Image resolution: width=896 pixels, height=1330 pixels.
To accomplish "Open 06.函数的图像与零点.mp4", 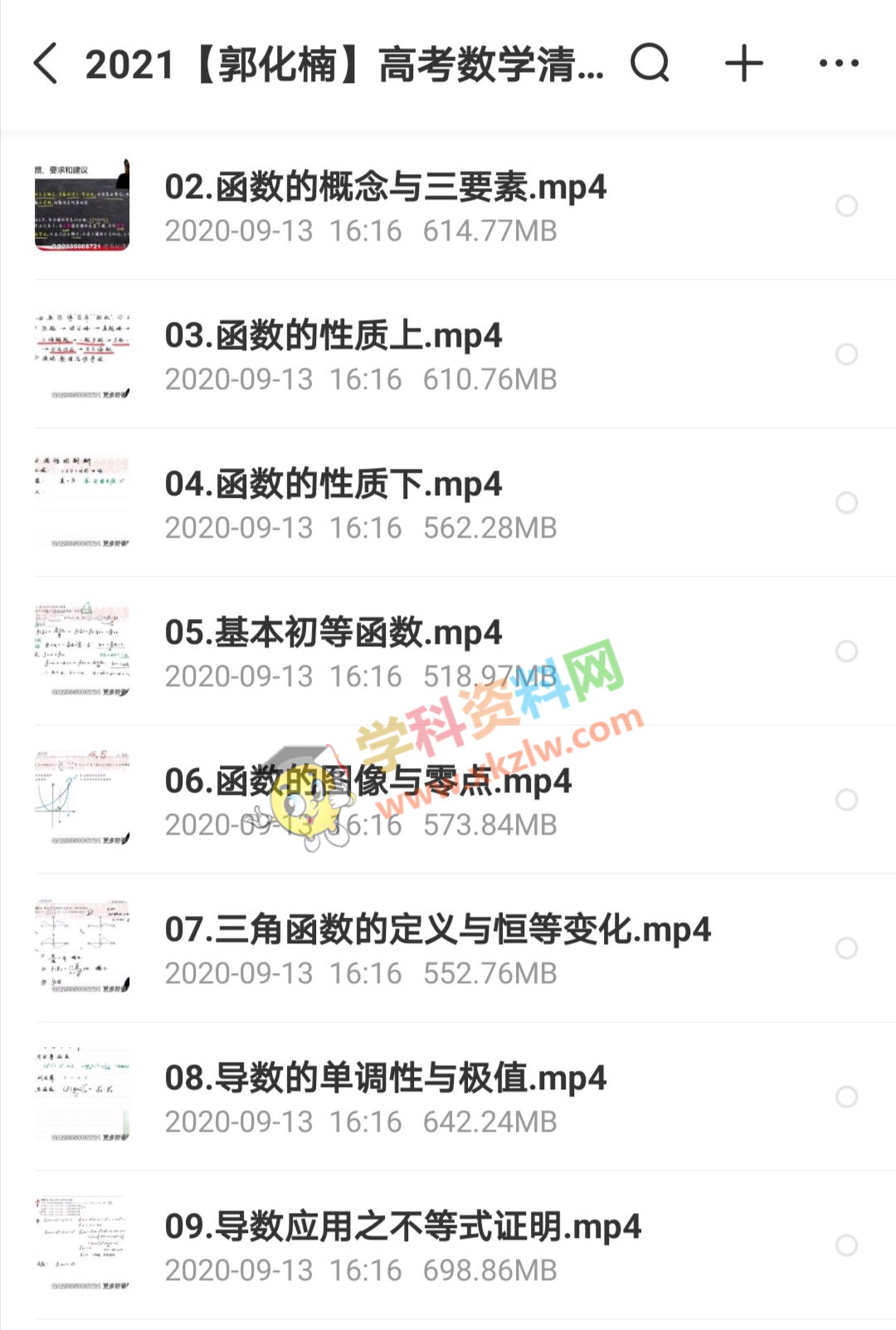I will [x=368, y=782].
